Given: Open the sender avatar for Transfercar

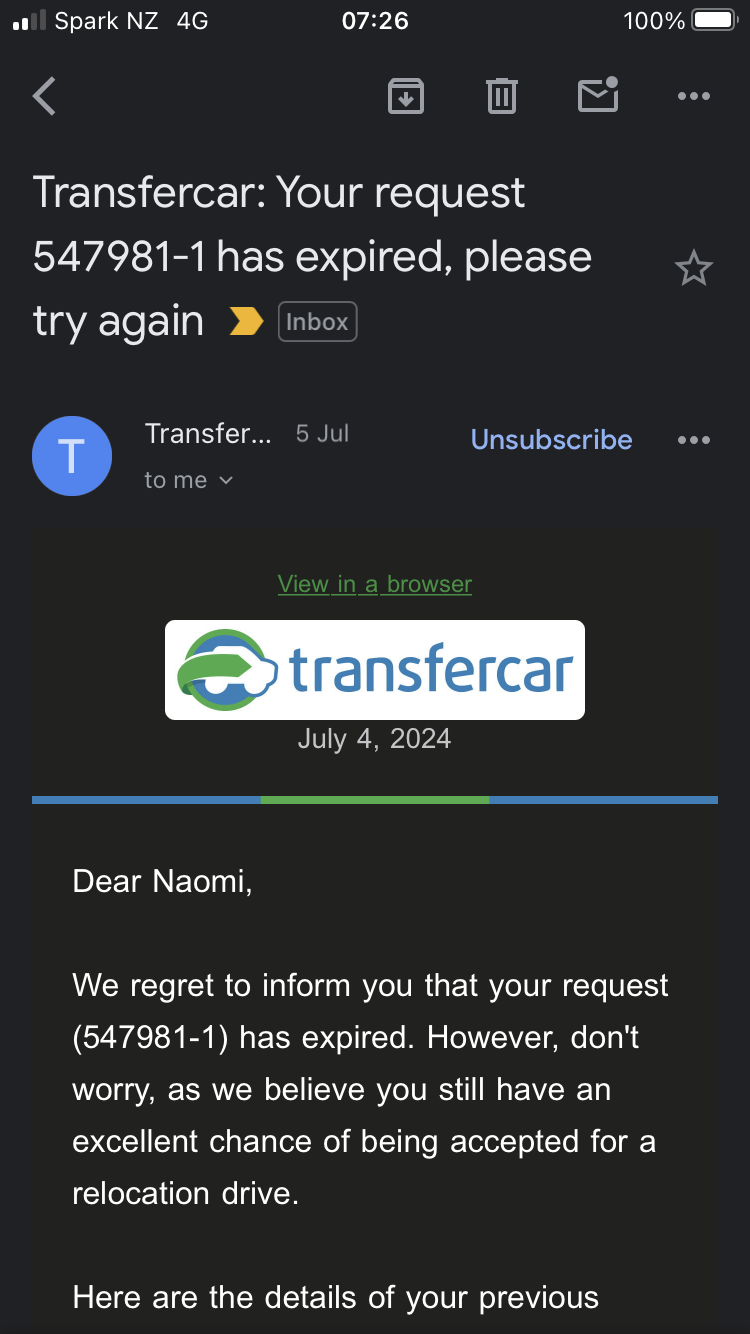Looking at the screenshot, I should point(72,456).
